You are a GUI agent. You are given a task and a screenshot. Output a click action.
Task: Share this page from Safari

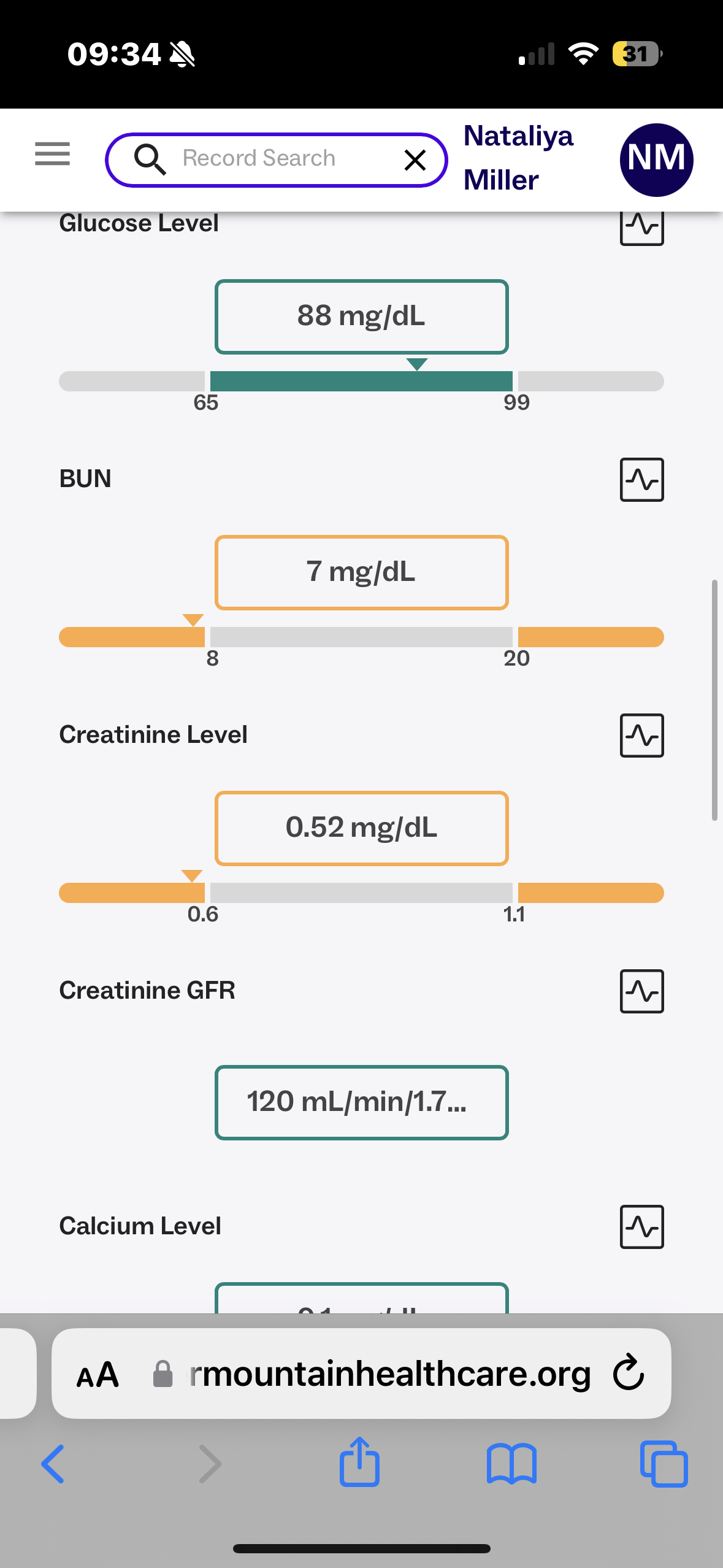pos(359,1462)
